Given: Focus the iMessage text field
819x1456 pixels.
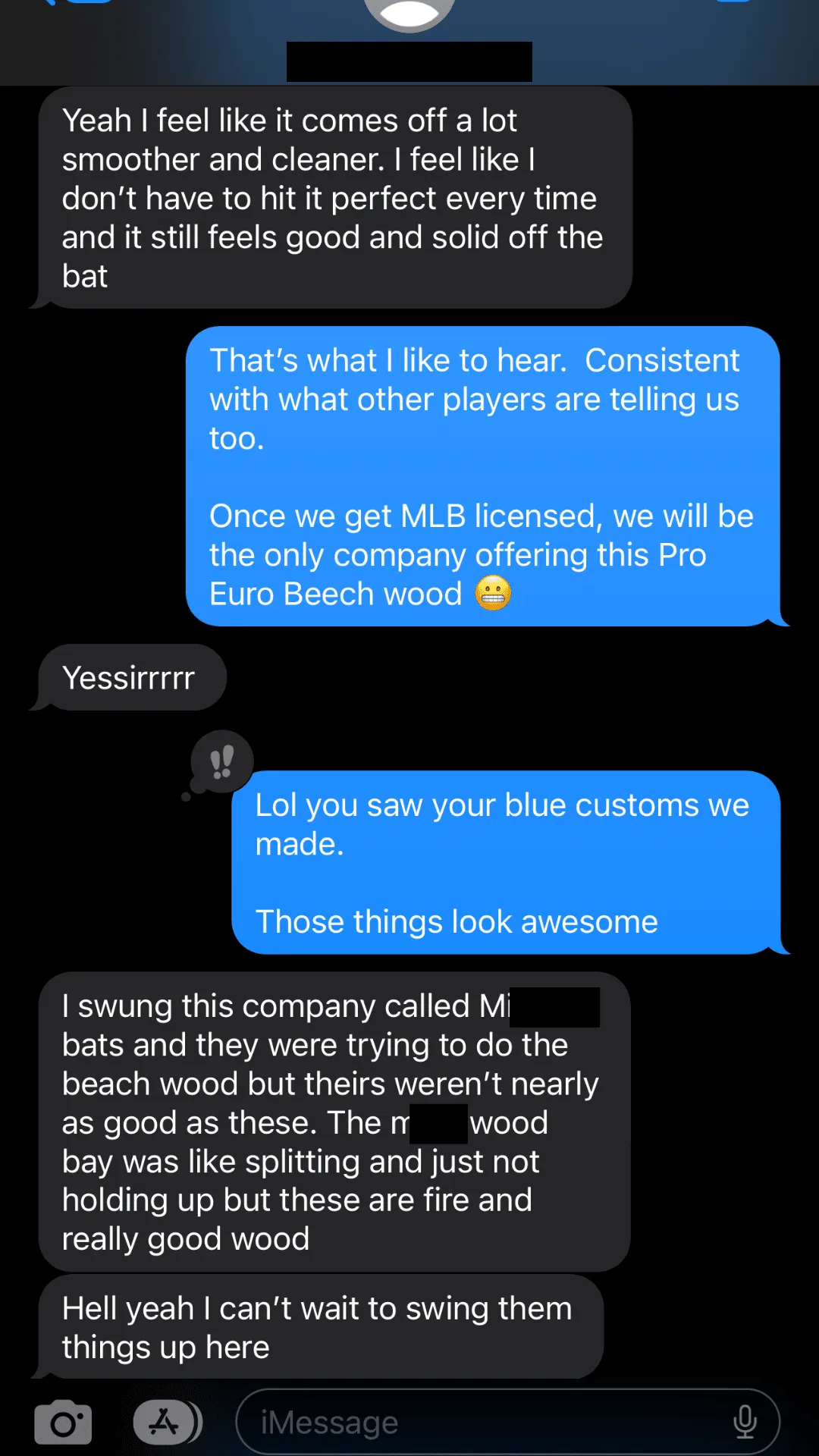Looking at the screenshot, I should tap(485, 1423).
